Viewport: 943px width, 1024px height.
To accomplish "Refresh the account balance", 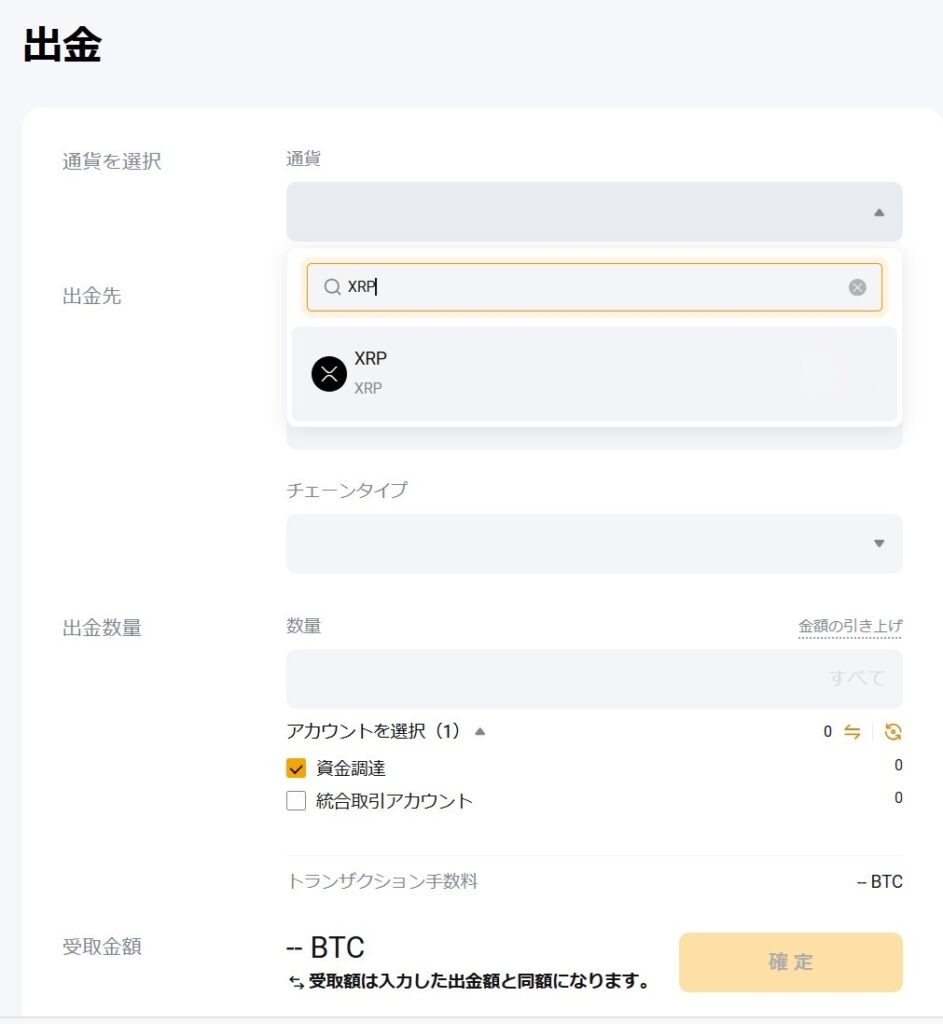I will (893, 732).
